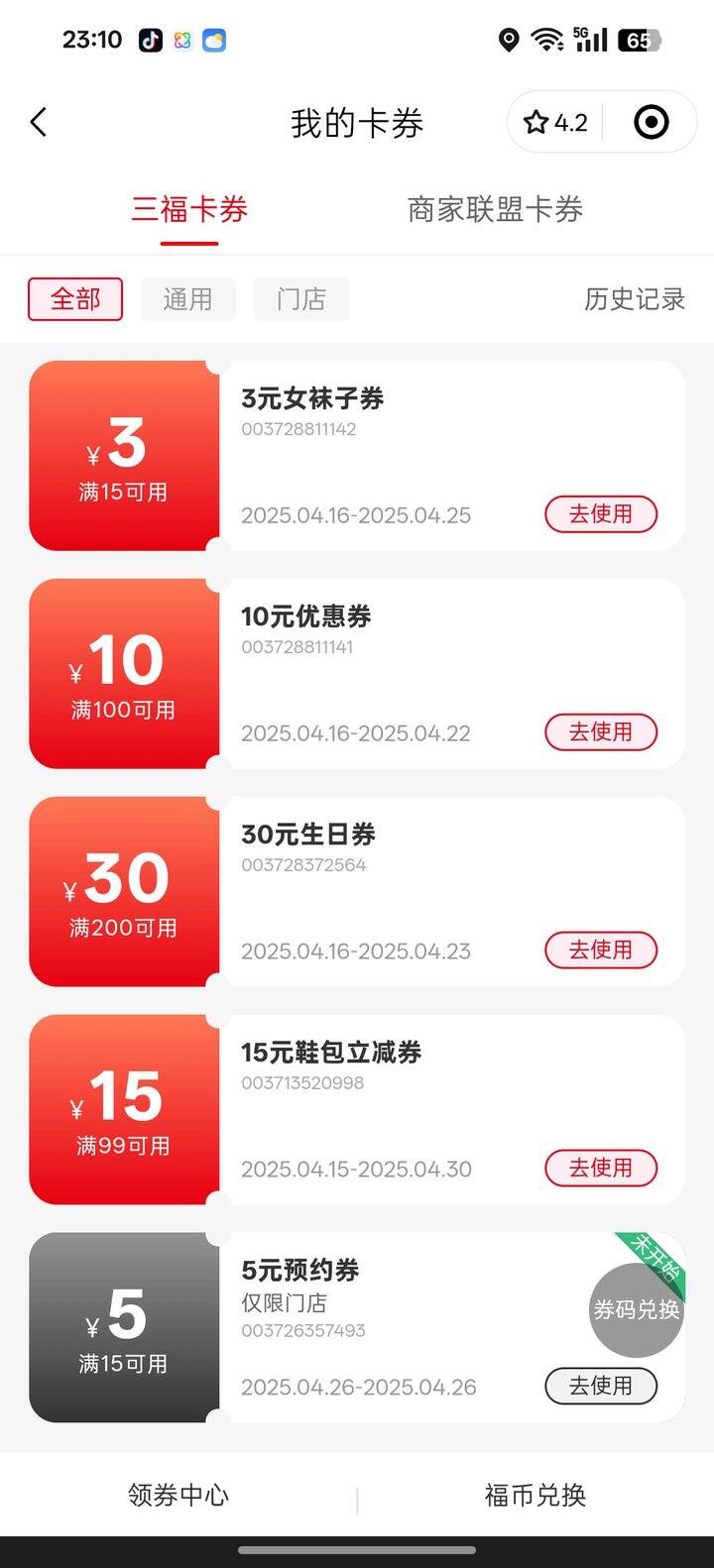This screenshot has width=714, height=1568.
Task: Tap 去使用 on 3元女袜子券
Action: pyautogui.click(x=601, y=514)
